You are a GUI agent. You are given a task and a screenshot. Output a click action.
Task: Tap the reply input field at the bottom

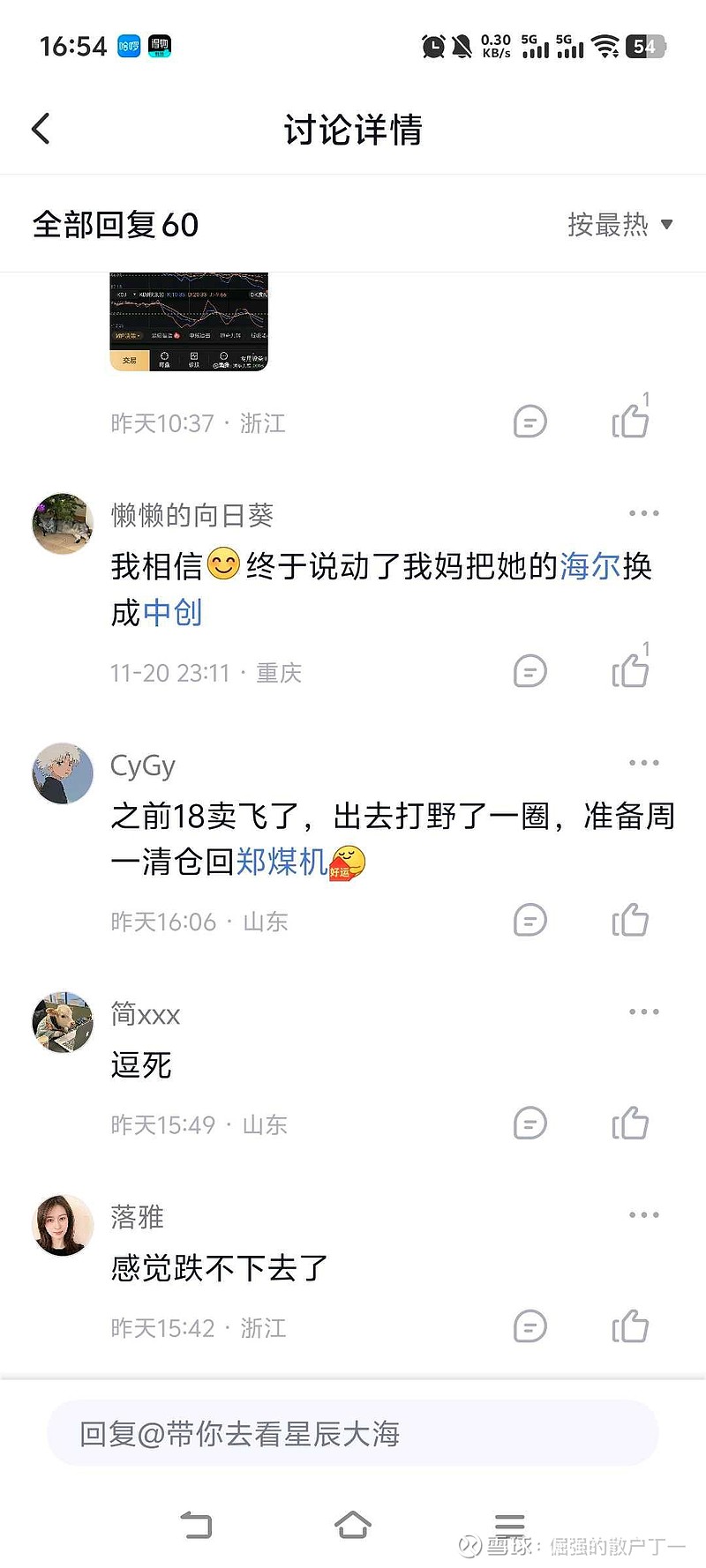coord(353,1434)
